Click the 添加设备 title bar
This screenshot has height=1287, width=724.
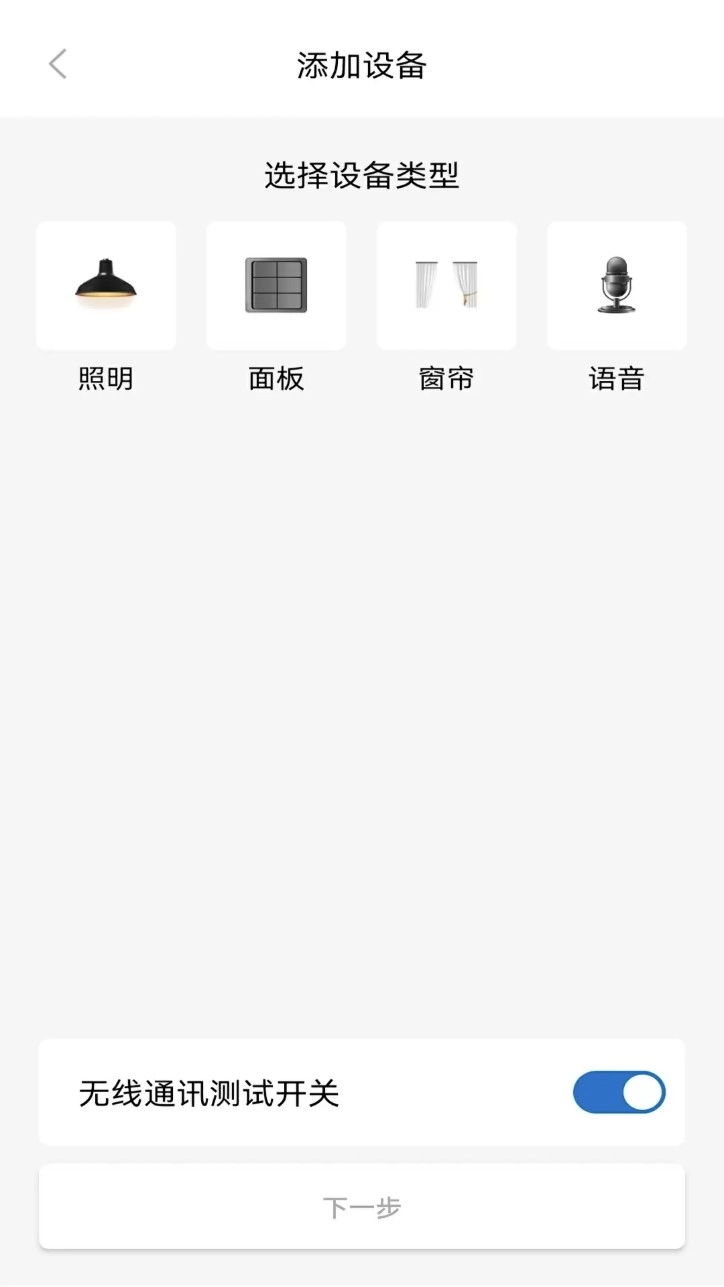362,63
